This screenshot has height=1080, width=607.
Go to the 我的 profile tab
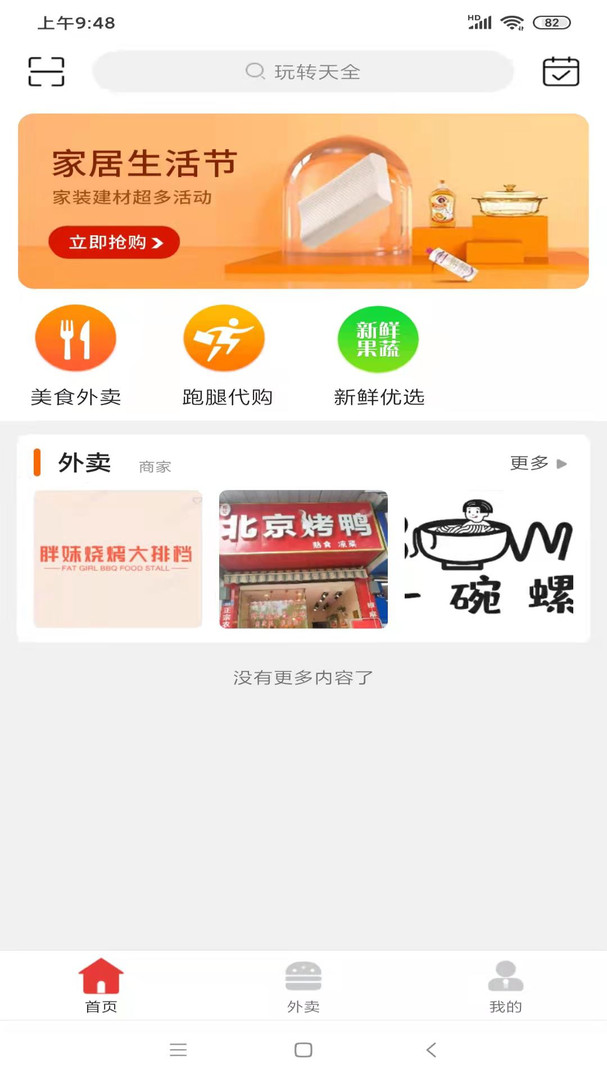point(505,986)
